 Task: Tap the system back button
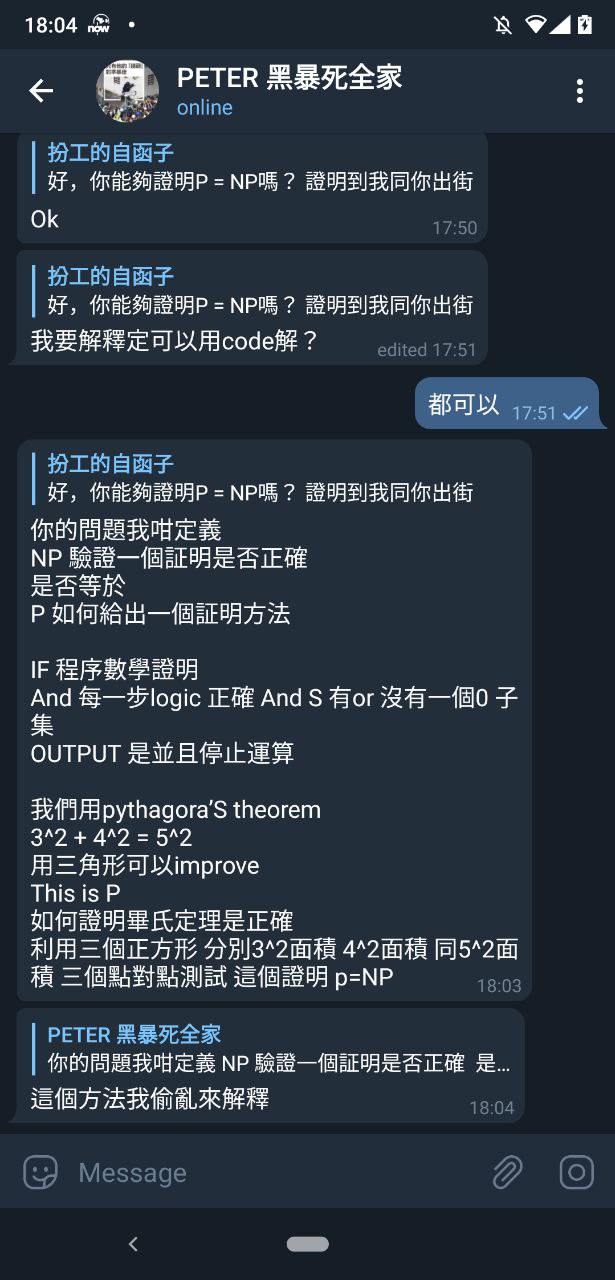(x=133, y=1244)
